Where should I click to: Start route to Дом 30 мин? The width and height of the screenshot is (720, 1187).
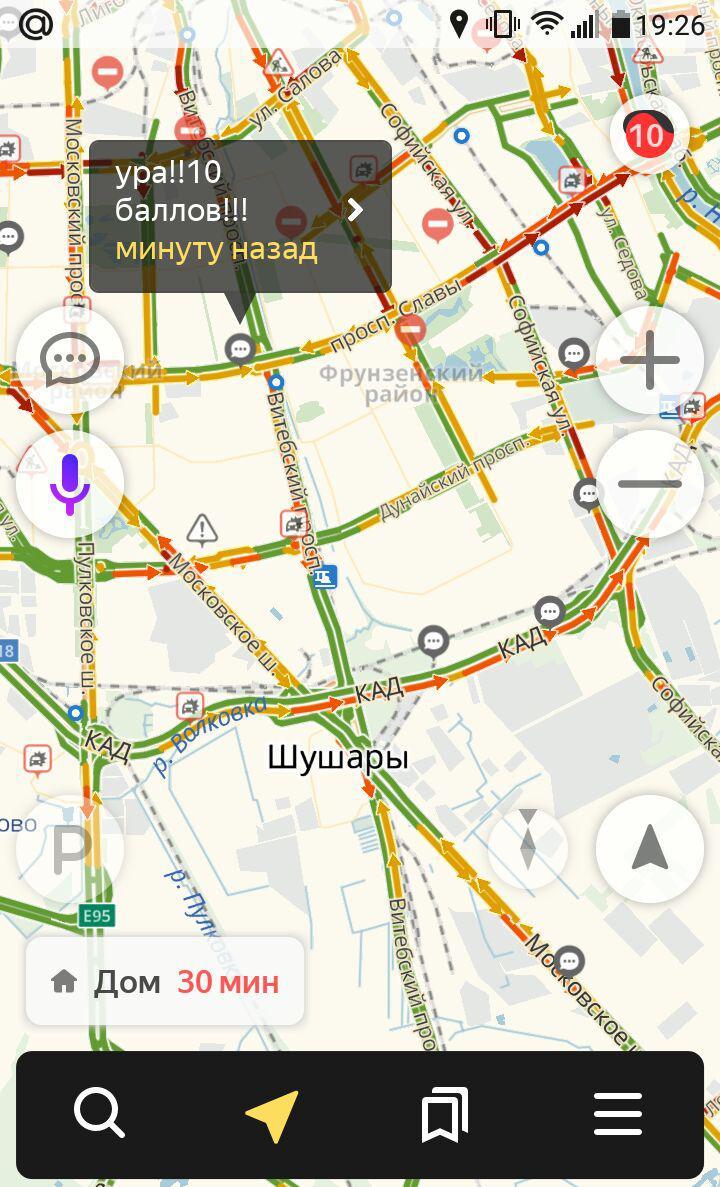click(x=165, y=982)
